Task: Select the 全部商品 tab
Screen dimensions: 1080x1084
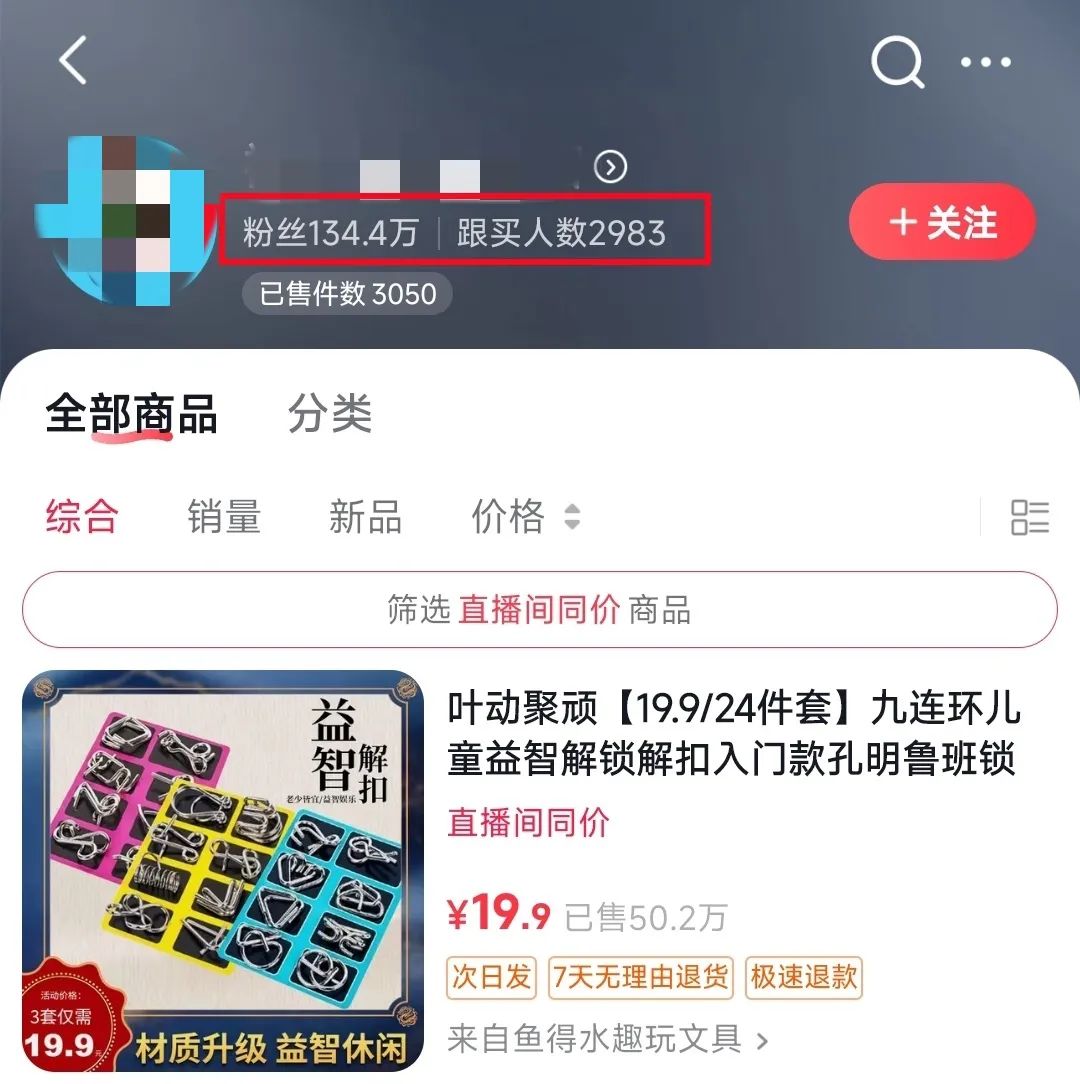Action: point(131,414)
